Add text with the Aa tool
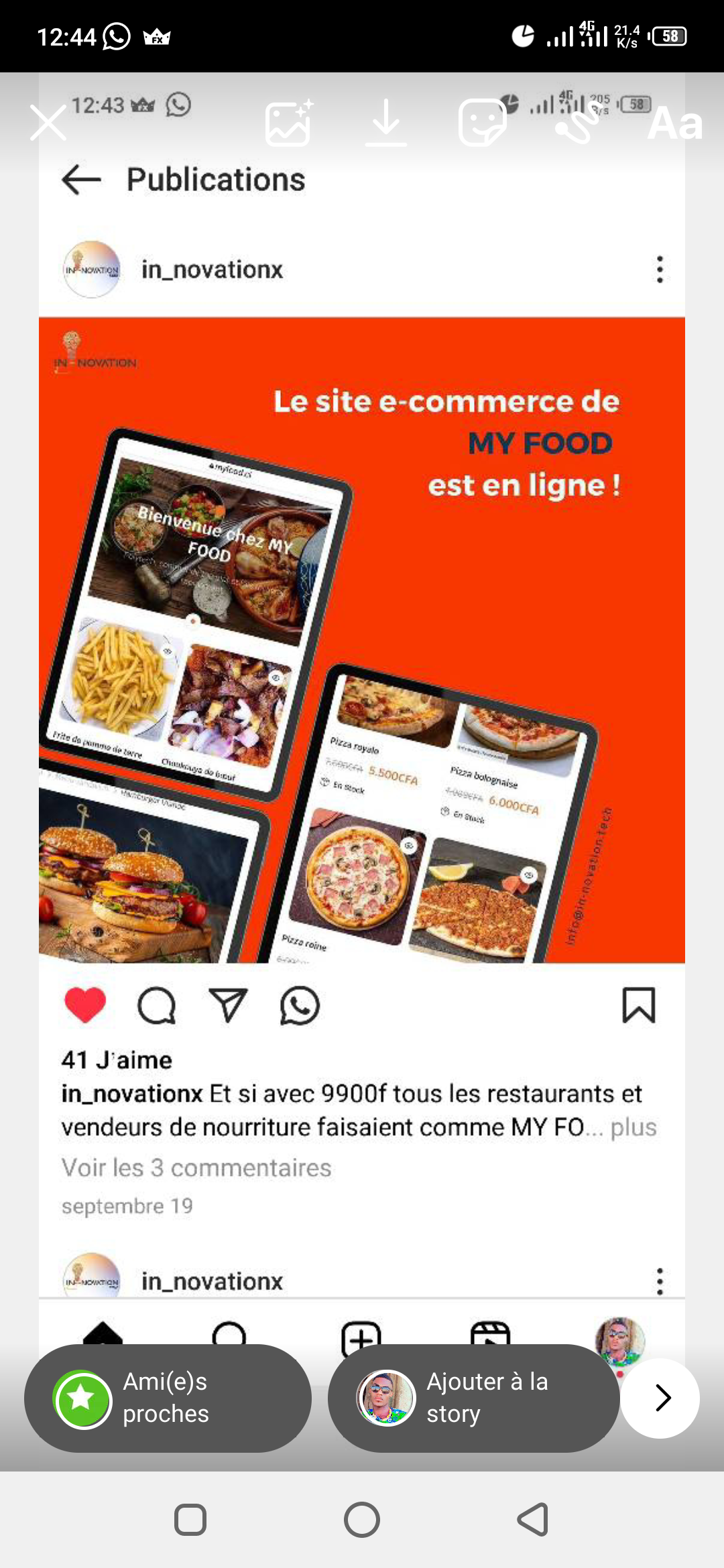This screenshot has width=724, height=1568. [674, 123]
